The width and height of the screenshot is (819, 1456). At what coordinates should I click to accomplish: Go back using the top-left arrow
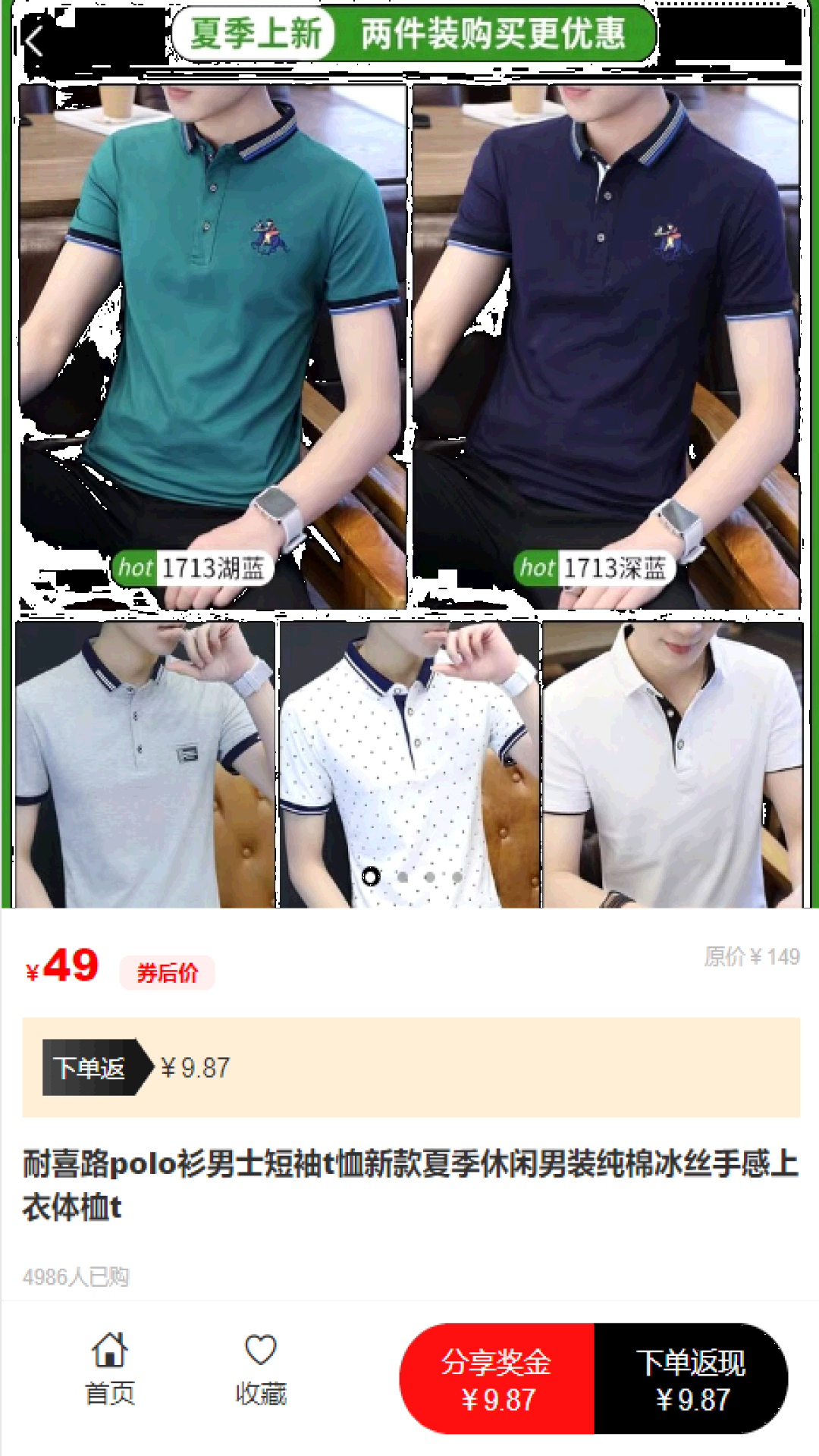coord(34,41)
